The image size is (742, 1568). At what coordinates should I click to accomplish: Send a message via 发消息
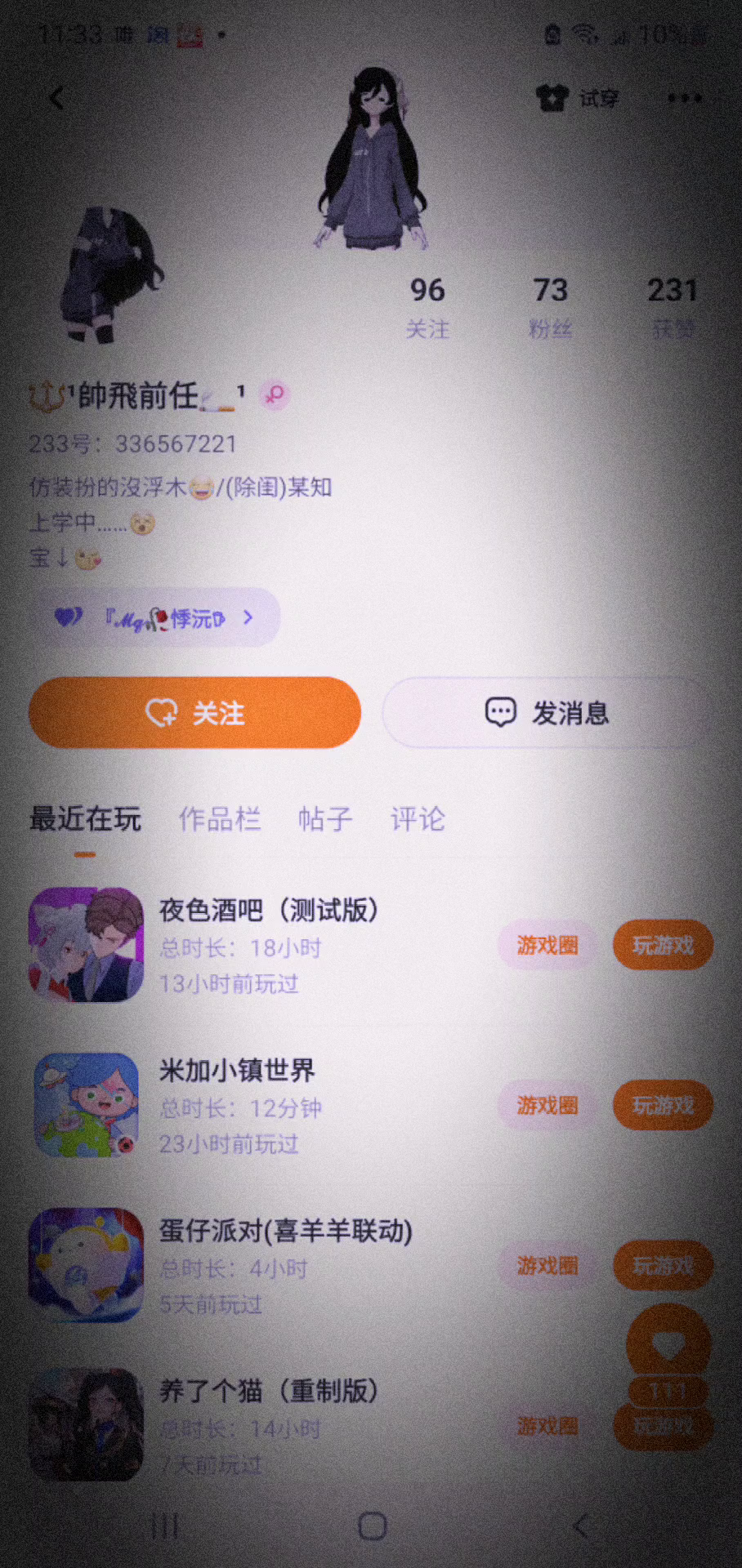[546, 713]
